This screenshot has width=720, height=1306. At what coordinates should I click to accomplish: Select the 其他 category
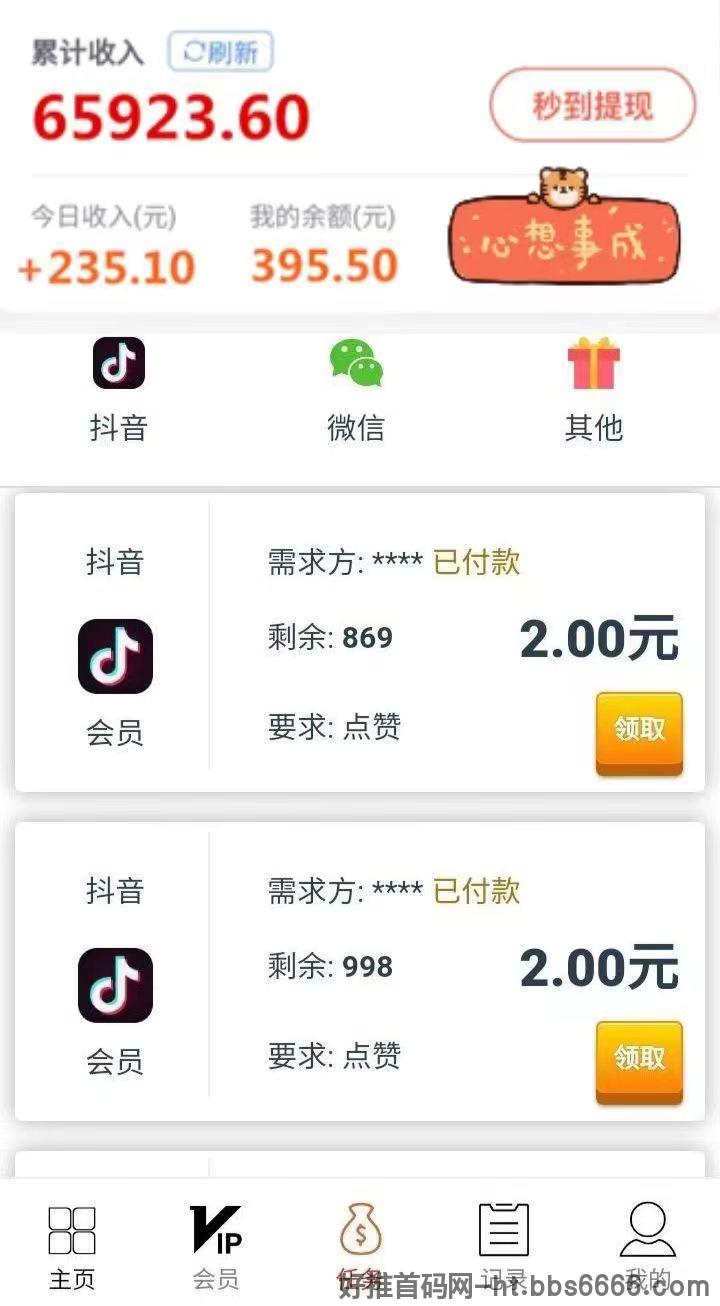coord(594,390)
